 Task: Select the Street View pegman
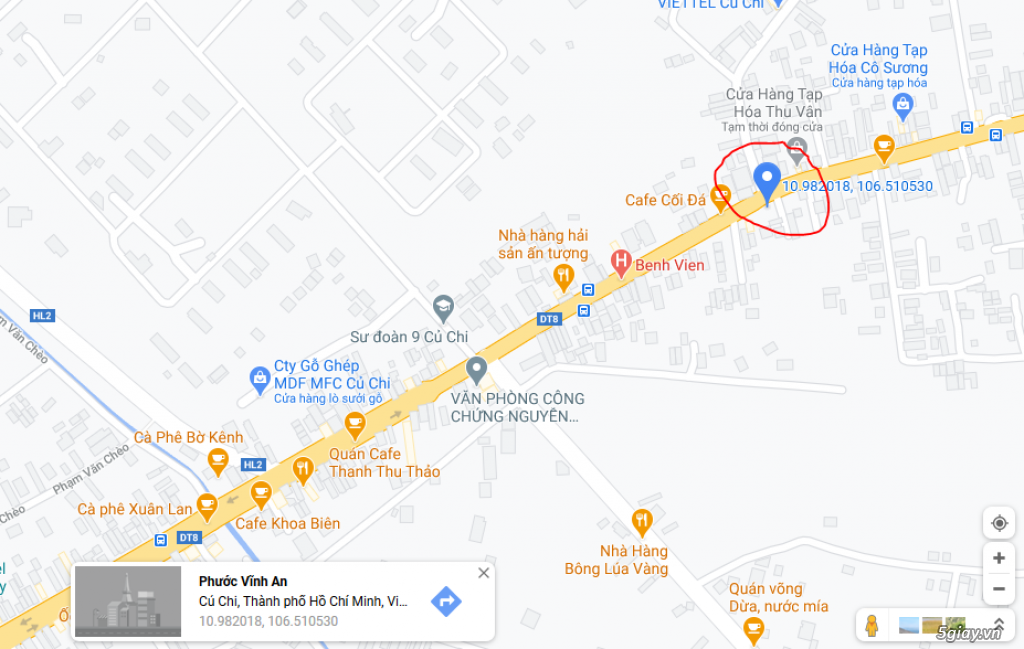click(871, 626)
